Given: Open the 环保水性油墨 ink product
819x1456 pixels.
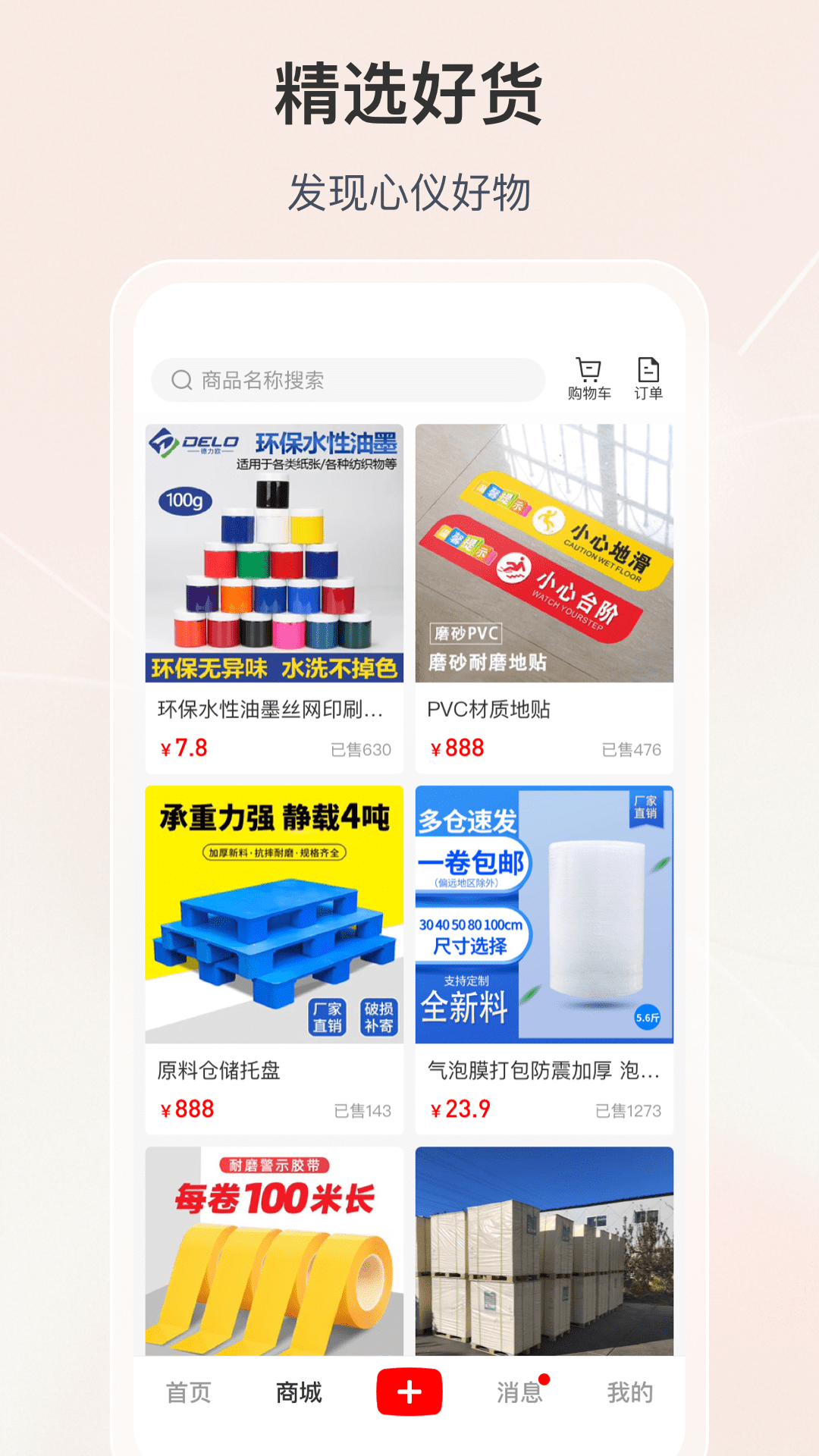Looking at the screenshot, I should tap(274, 555).
